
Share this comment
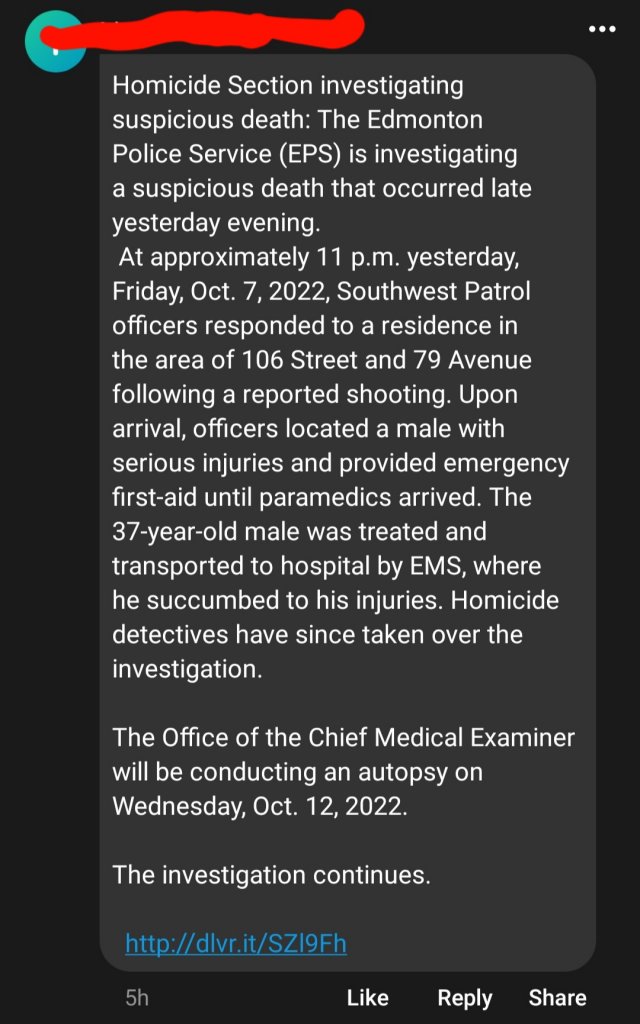click(557, 997)
